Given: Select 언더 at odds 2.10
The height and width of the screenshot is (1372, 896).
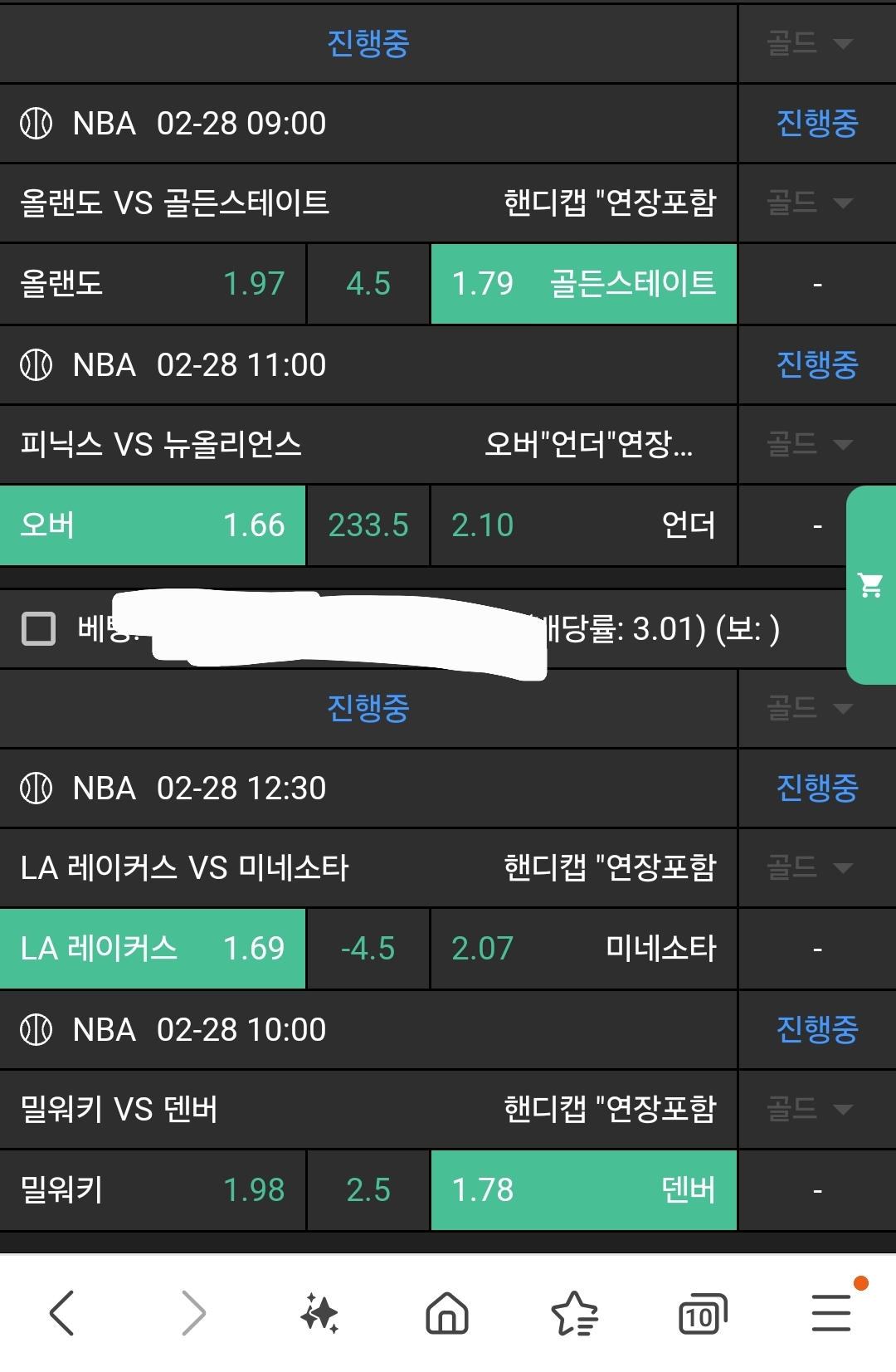Looking at the screenshot, I should click(x=583, y=525).
